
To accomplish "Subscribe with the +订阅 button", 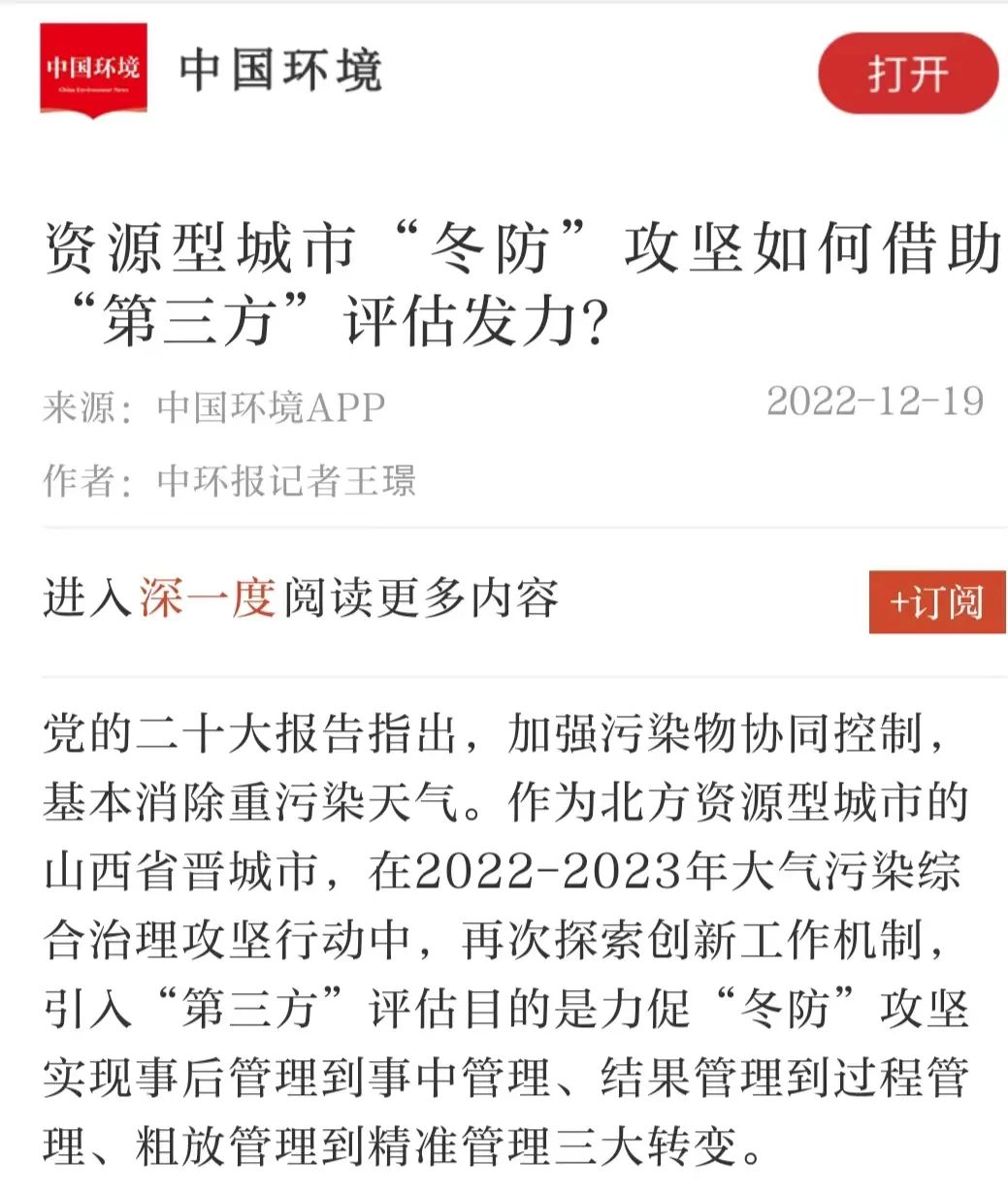I will coord(936,602).
